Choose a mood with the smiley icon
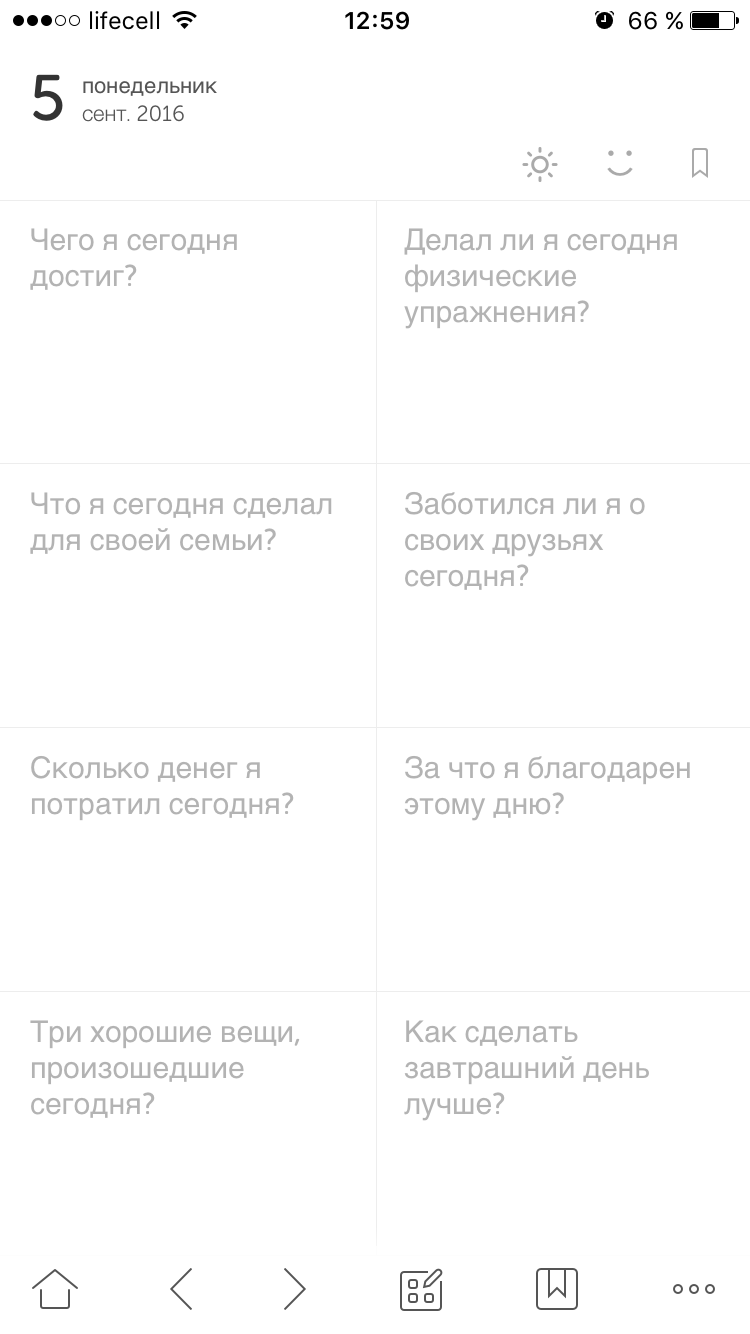The width and height of the screenshot is (750, 1334). pos(620,163)
